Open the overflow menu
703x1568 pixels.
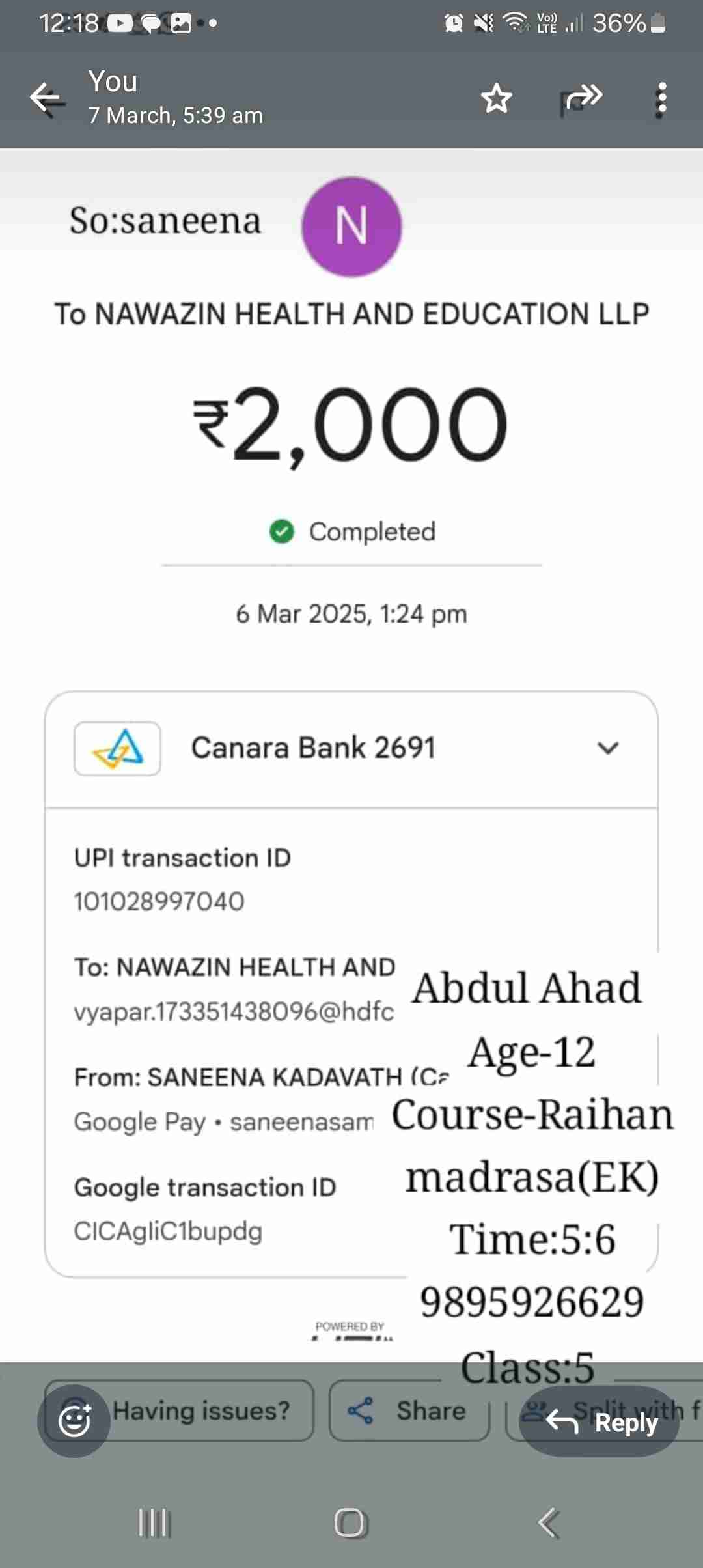pyautogui.click(x=661, y=99)
